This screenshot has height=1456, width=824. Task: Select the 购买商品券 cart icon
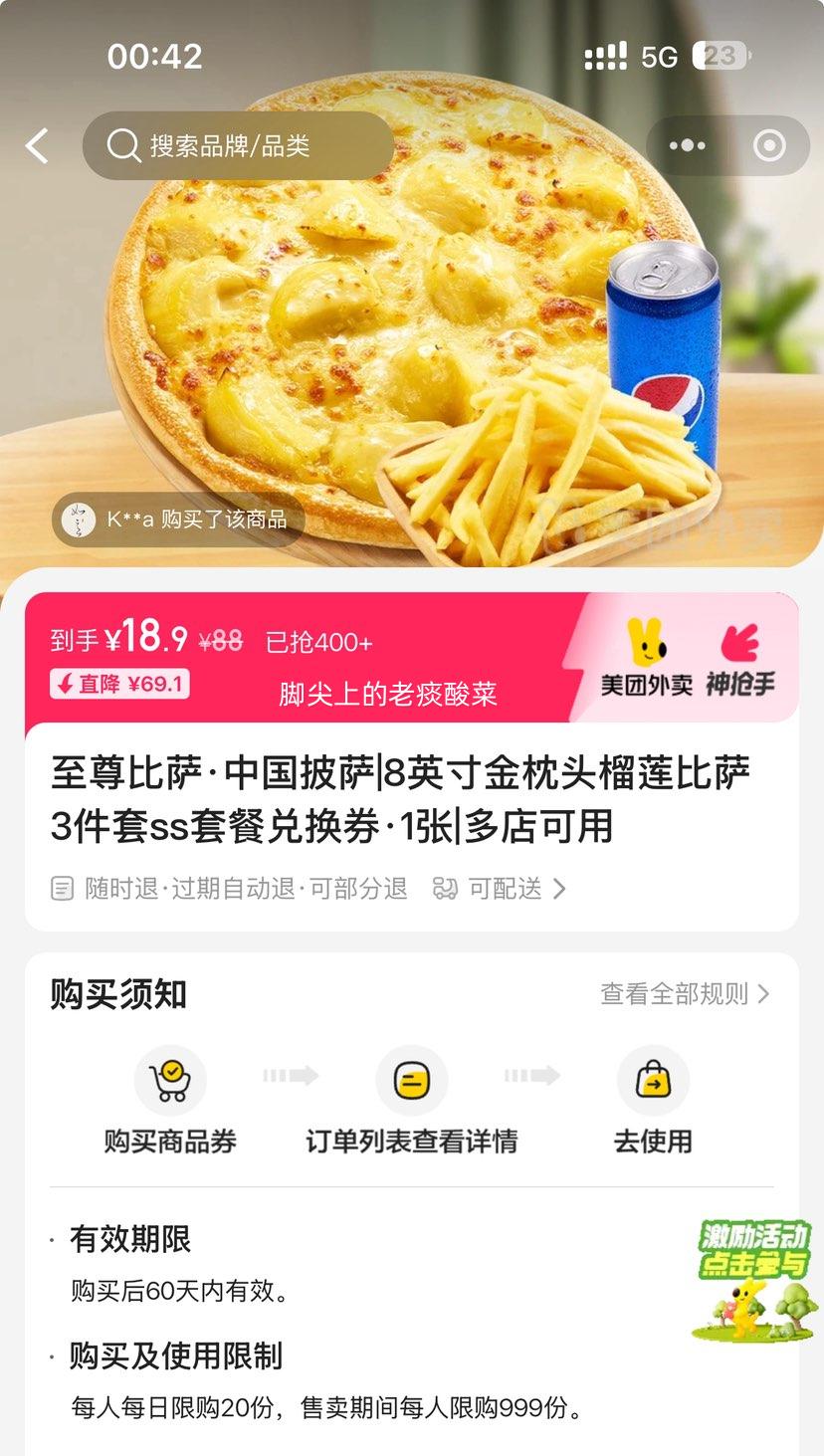[170, 1079]
